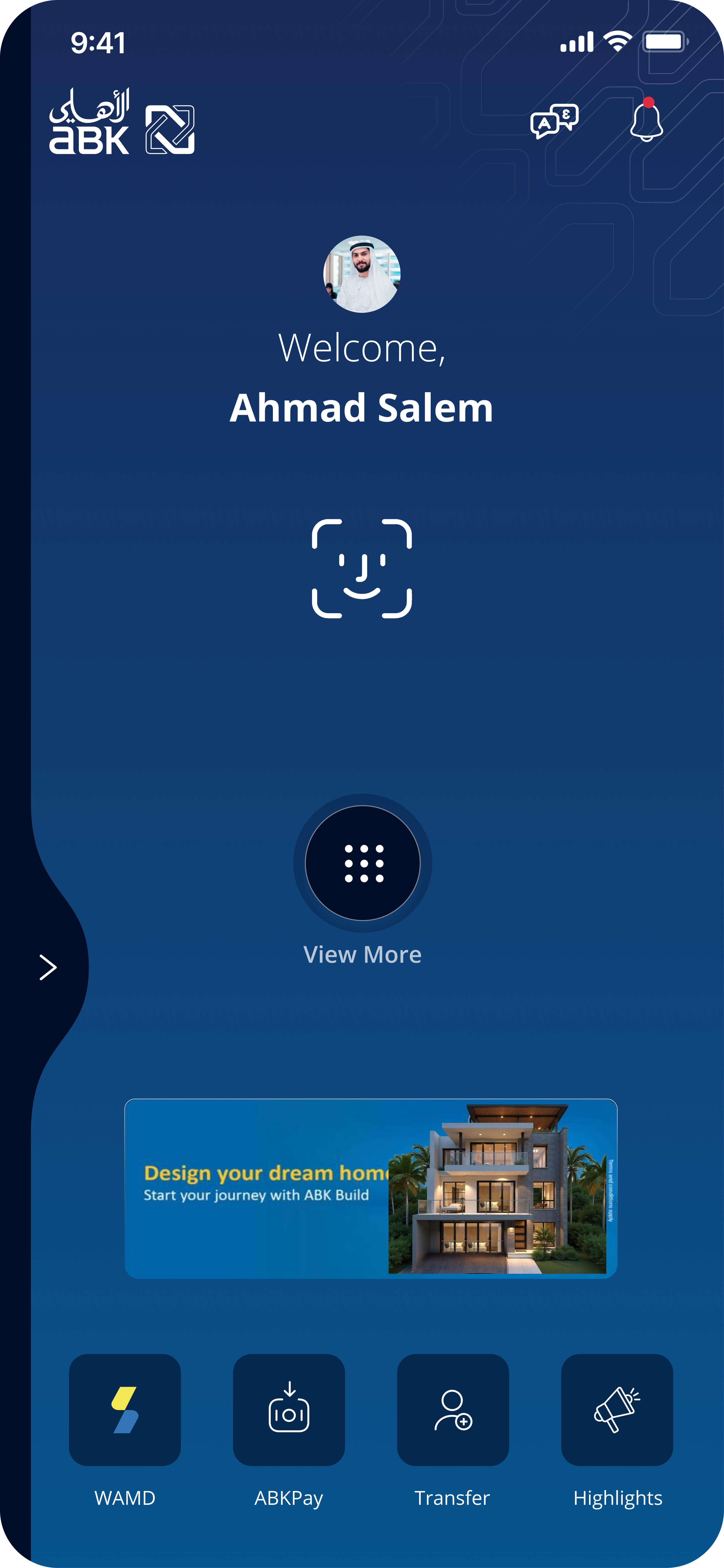Start a Transfer
724x1568 pixels.
453,1410
